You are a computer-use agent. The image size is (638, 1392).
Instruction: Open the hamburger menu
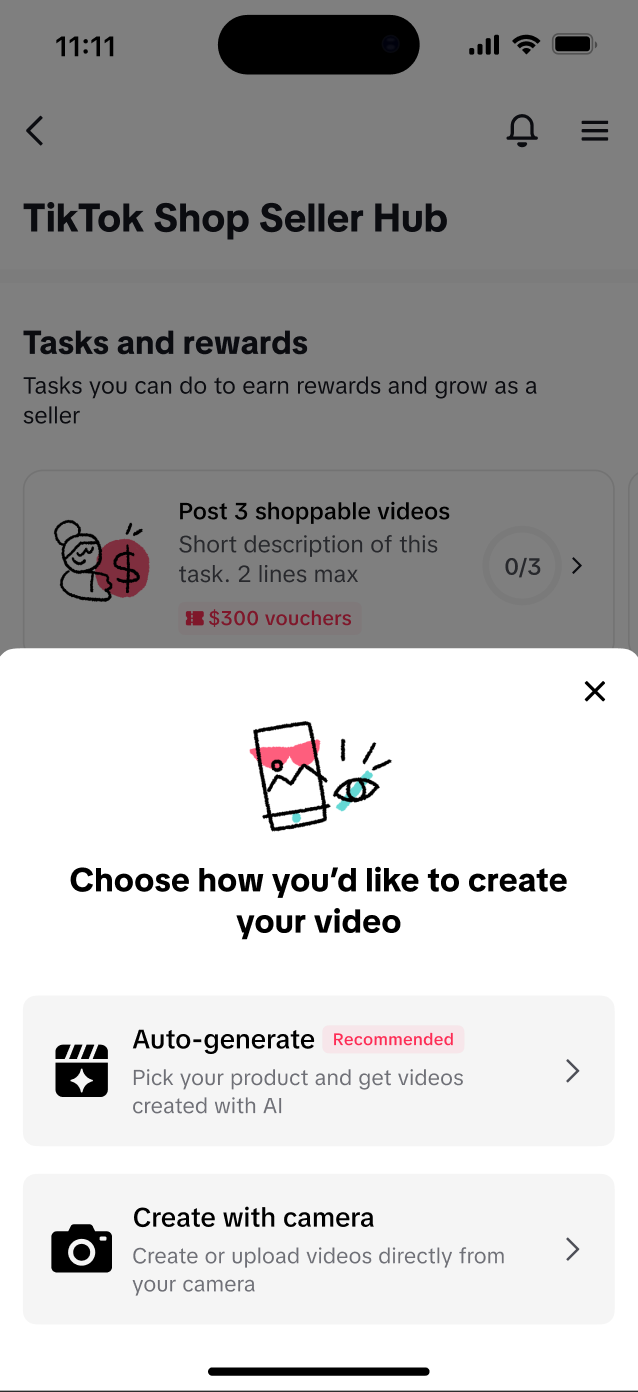click(595, 131)
